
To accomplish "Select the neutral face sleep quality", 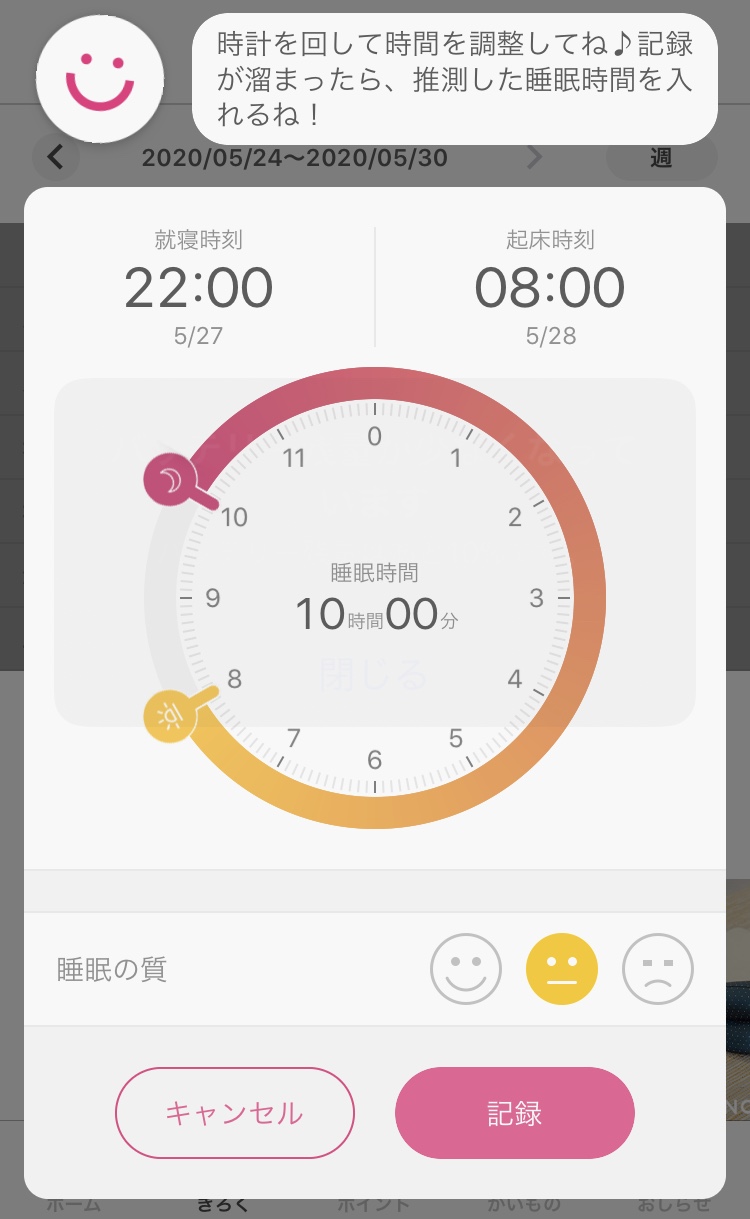I will [562, 969].
